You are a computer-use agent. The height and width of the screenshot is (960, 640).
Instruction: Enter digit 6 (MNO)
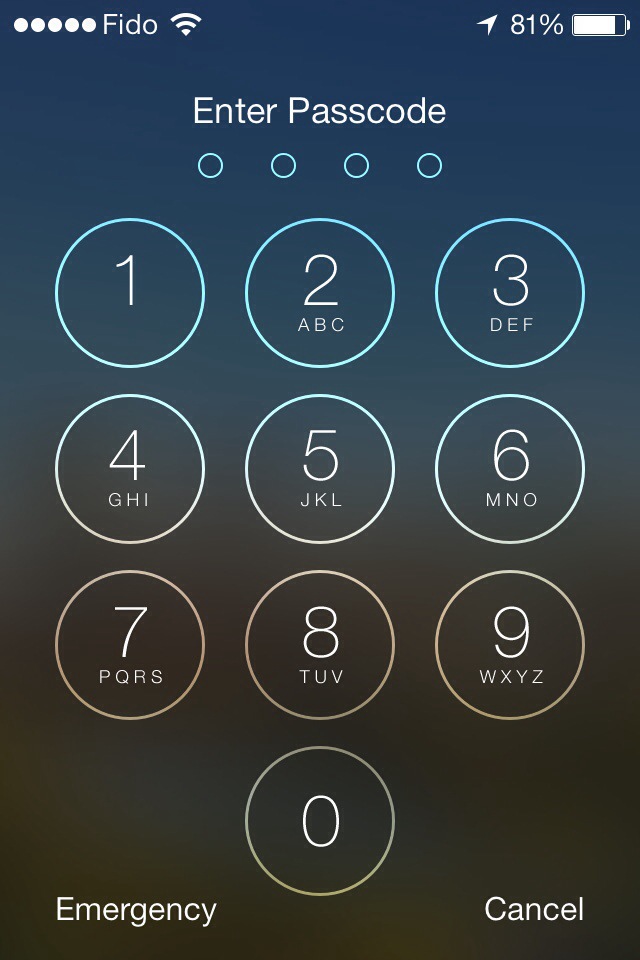510,469
